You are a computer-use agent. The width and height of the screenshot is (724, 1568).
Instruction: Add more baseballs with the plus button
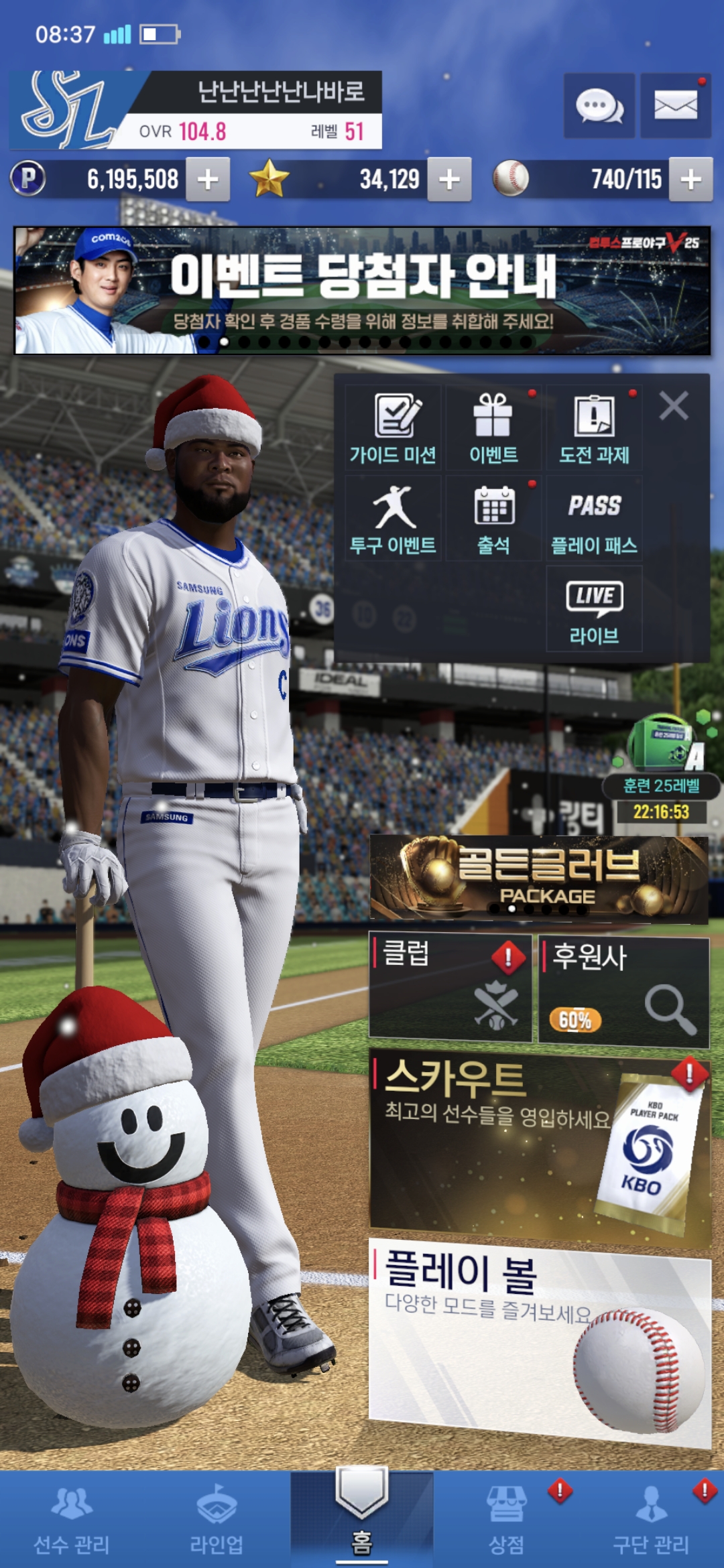(x=690, y=180)
